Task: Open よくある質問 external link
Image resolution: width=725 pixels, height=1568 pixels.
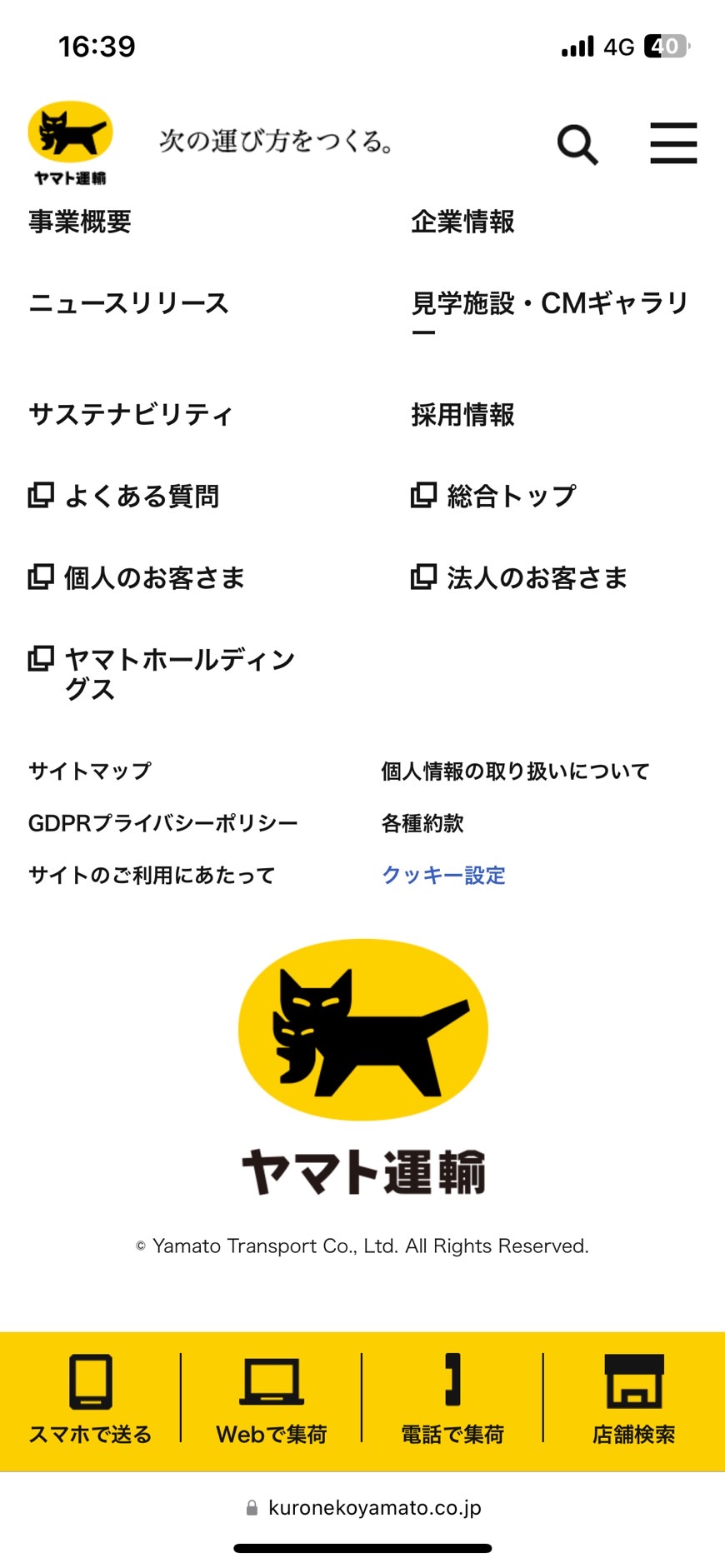Action: 125,496
